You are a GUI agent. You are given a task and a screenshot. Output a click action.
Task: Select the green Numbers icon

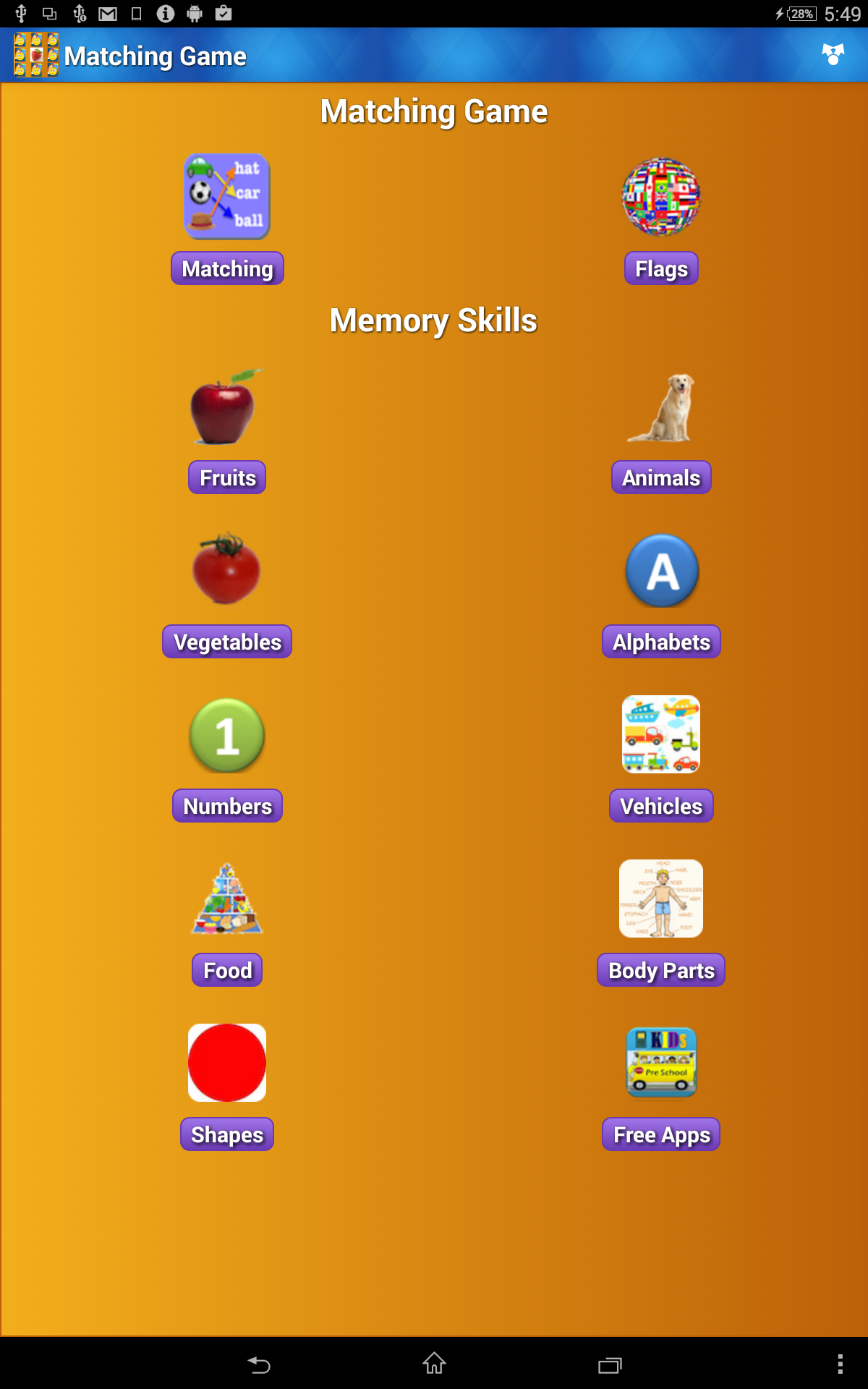226,735
